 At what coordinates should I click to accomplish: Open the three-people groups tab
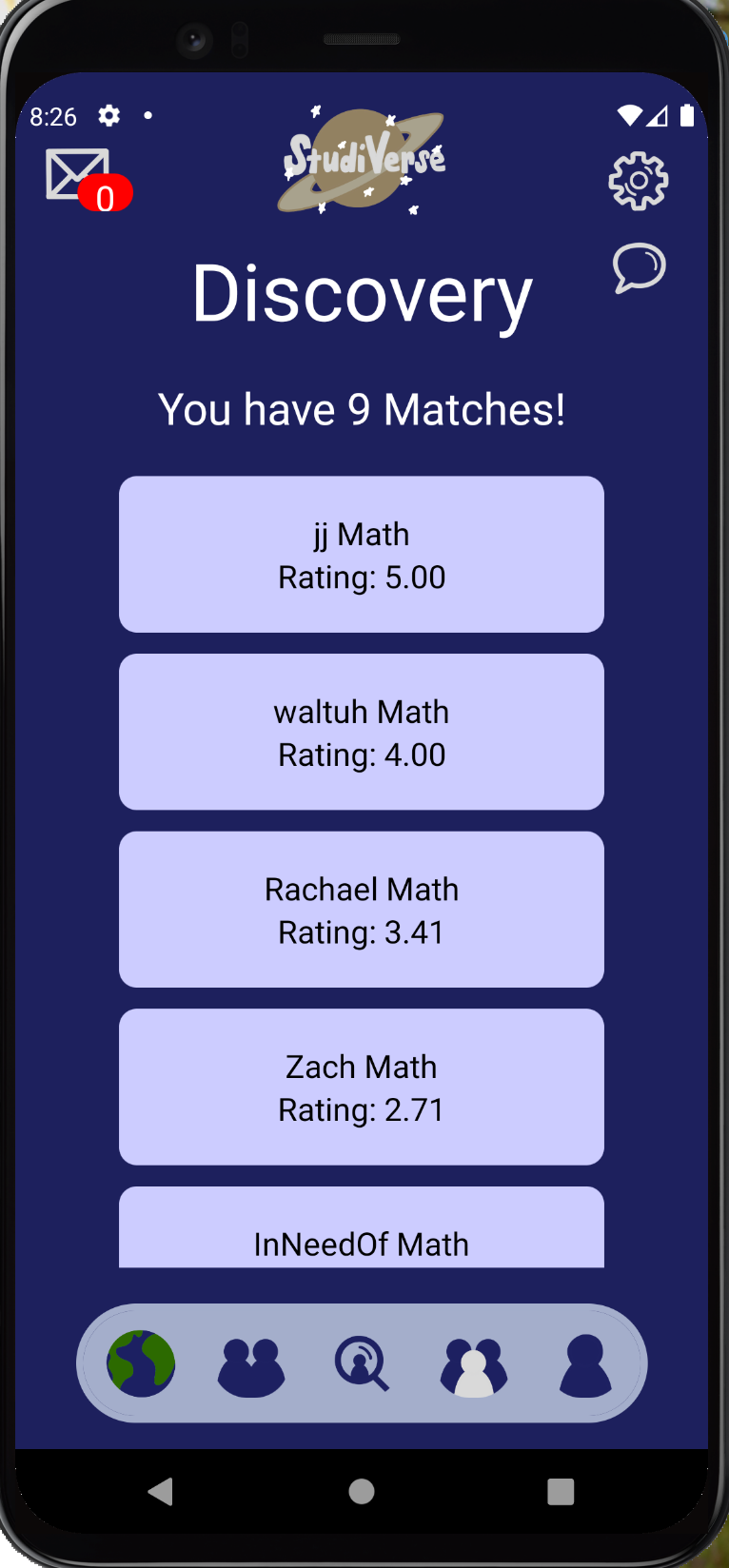[473, 1367]
